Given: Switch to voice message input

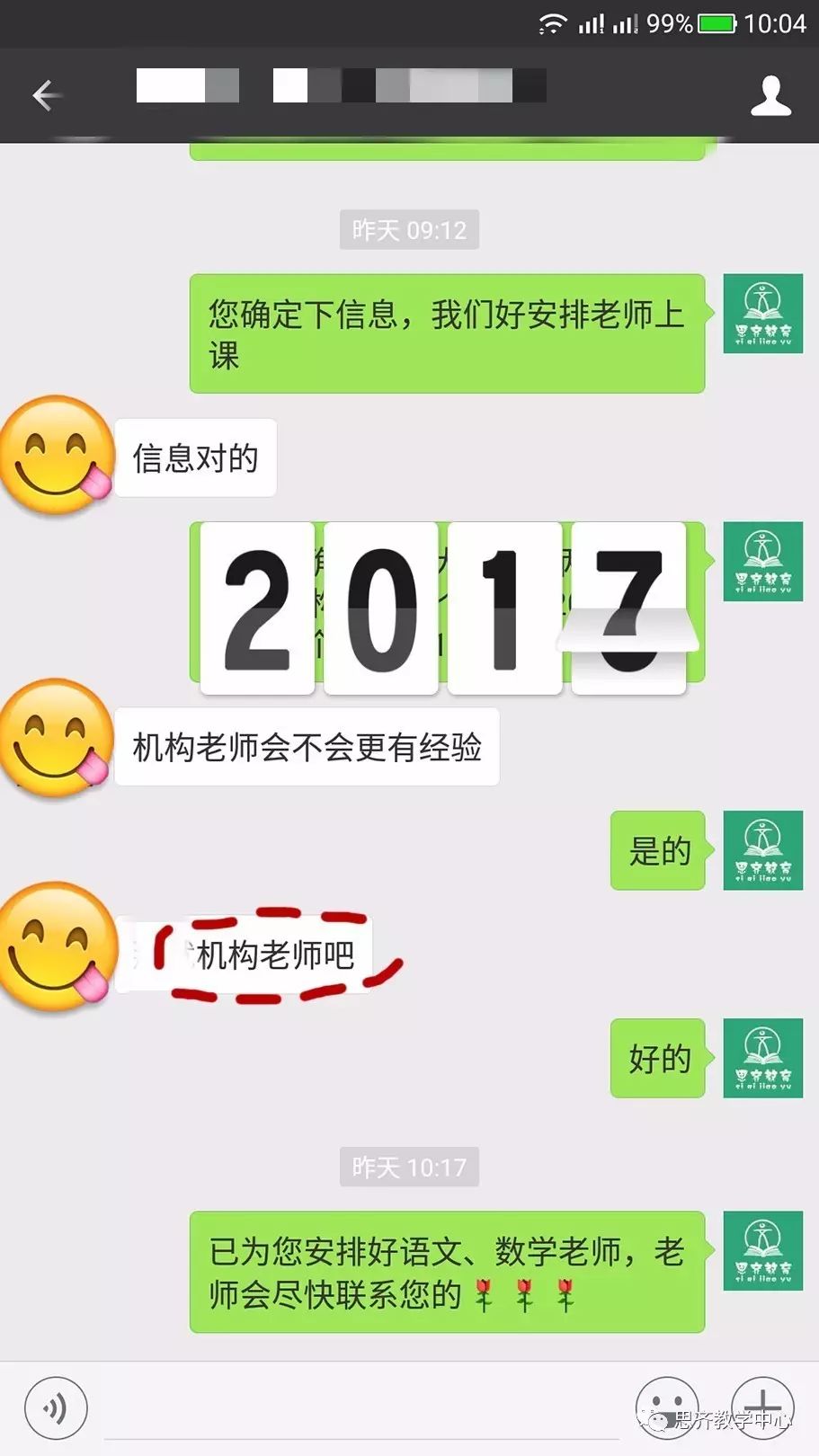Looking at the screenshot, I should (56, 1408).
